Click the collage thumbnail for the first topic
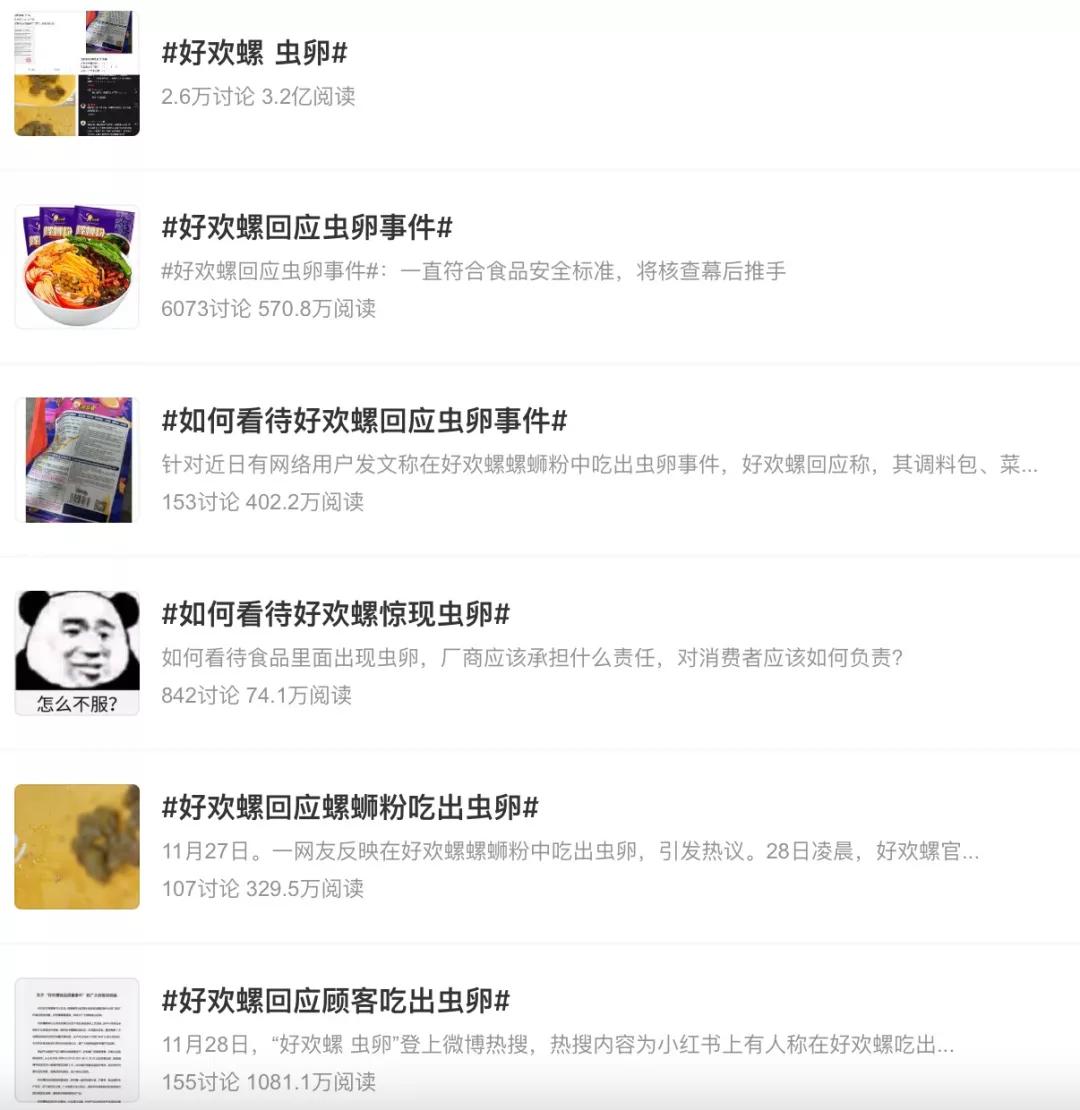 [75, 75]
